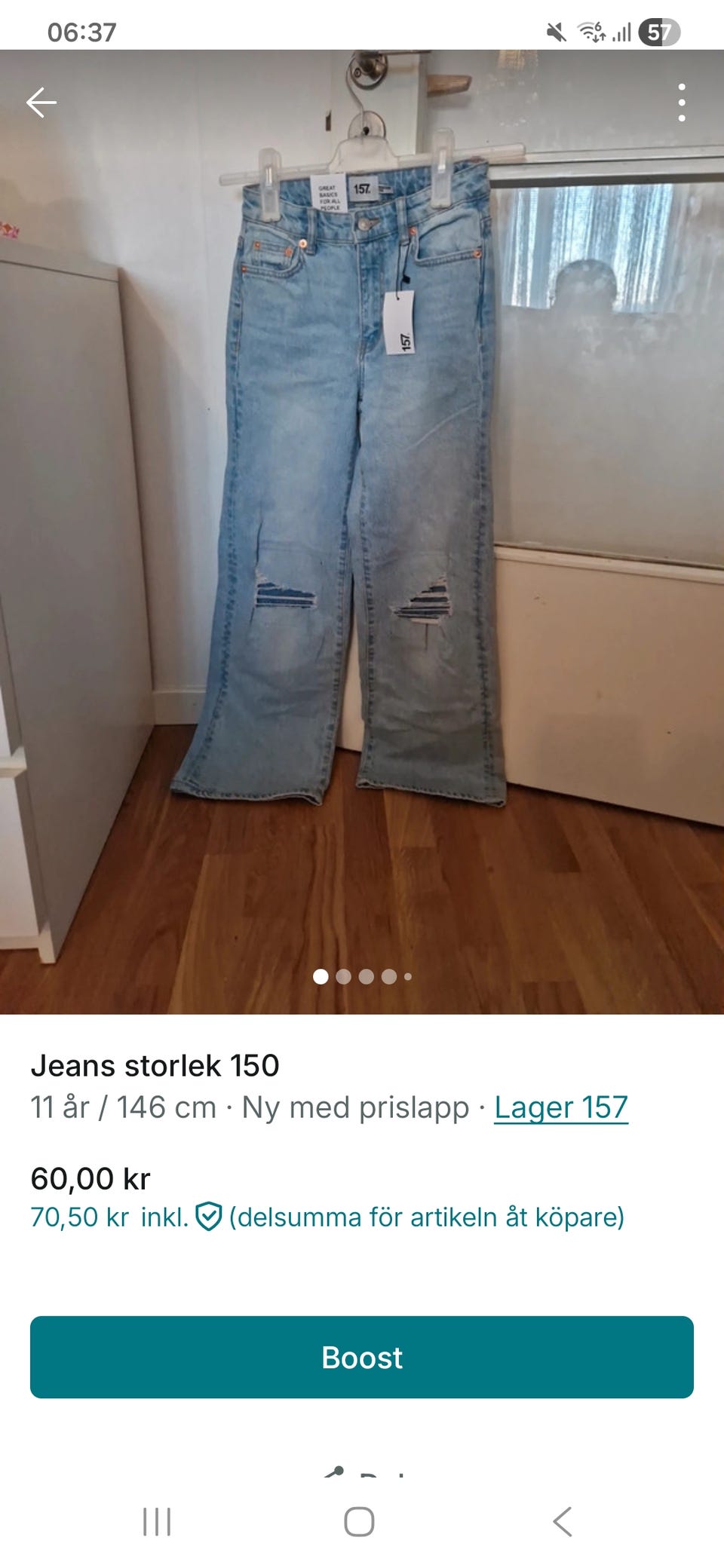Open the three-dot overflow menu

coord(682,103)
